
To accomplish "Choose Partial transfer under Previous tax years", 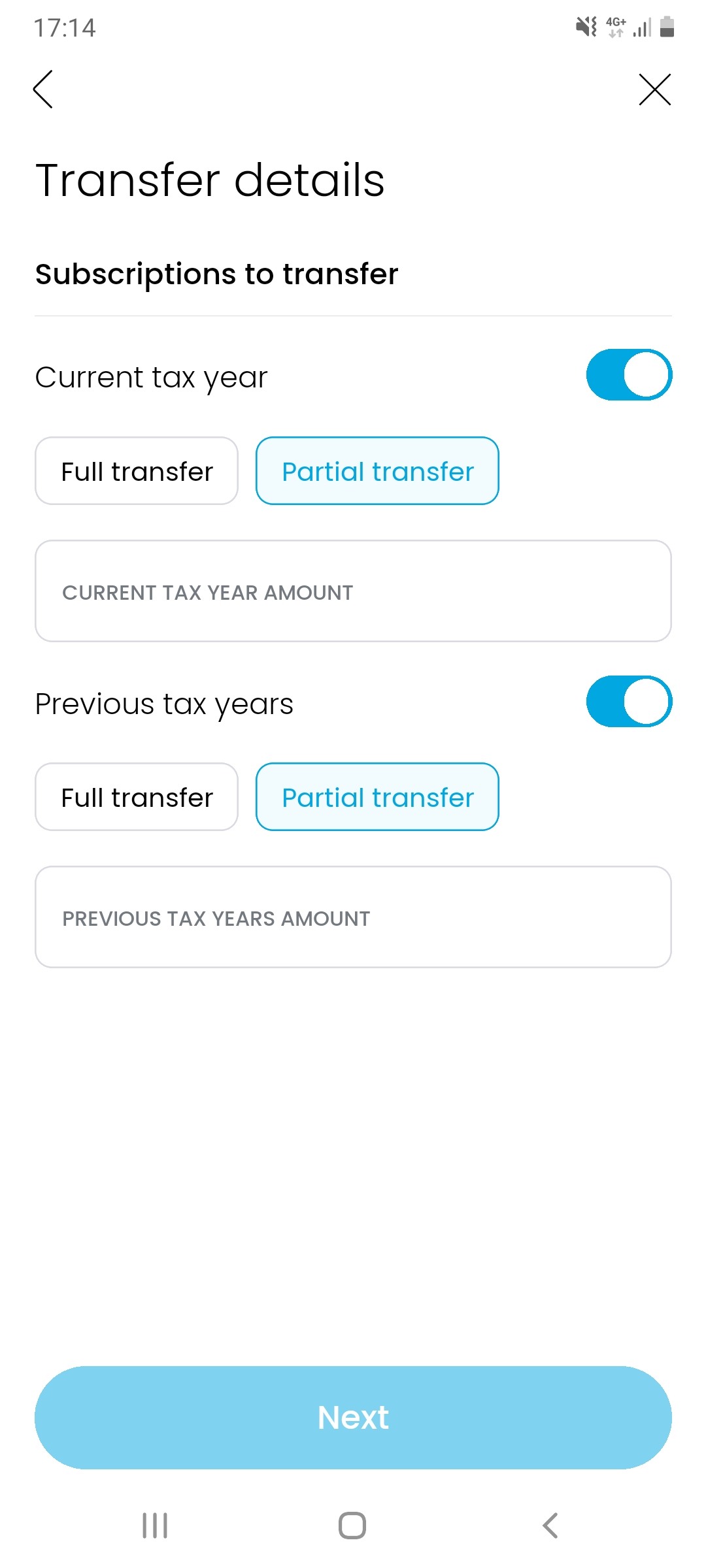I will point(377,797).
